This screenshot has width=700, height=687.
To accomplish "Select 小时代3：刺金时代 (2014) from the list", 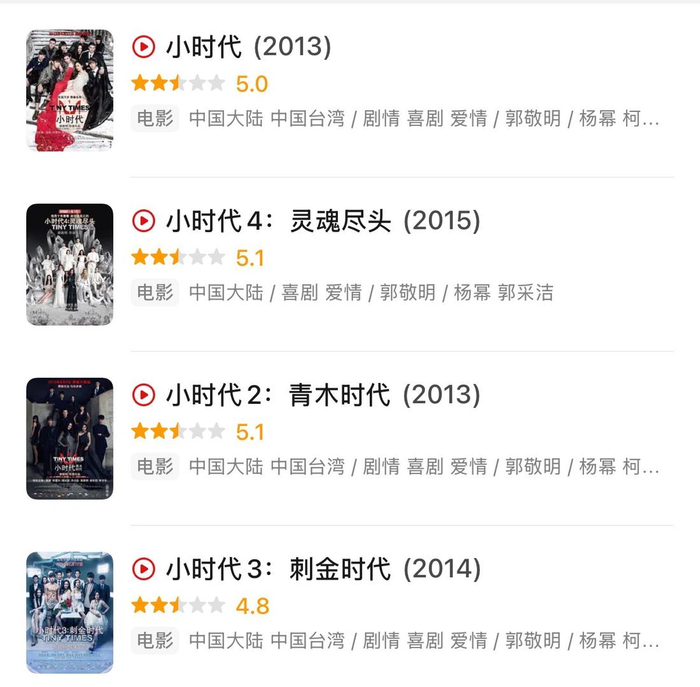I will tap(322, 568).
